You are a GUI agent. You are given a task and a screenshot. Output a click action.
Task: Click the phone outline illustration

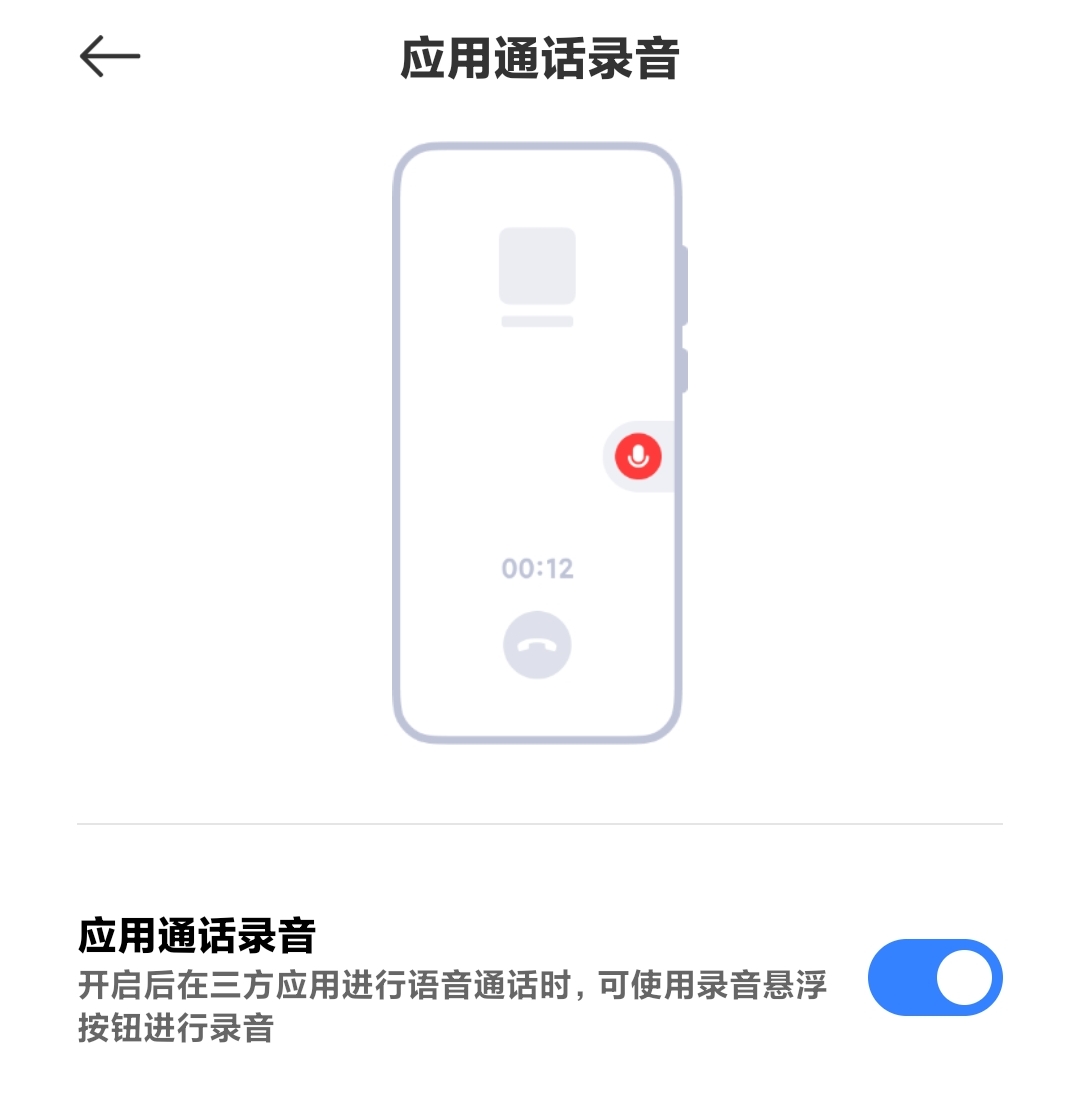pyautogui.click(x=537, y=440)
